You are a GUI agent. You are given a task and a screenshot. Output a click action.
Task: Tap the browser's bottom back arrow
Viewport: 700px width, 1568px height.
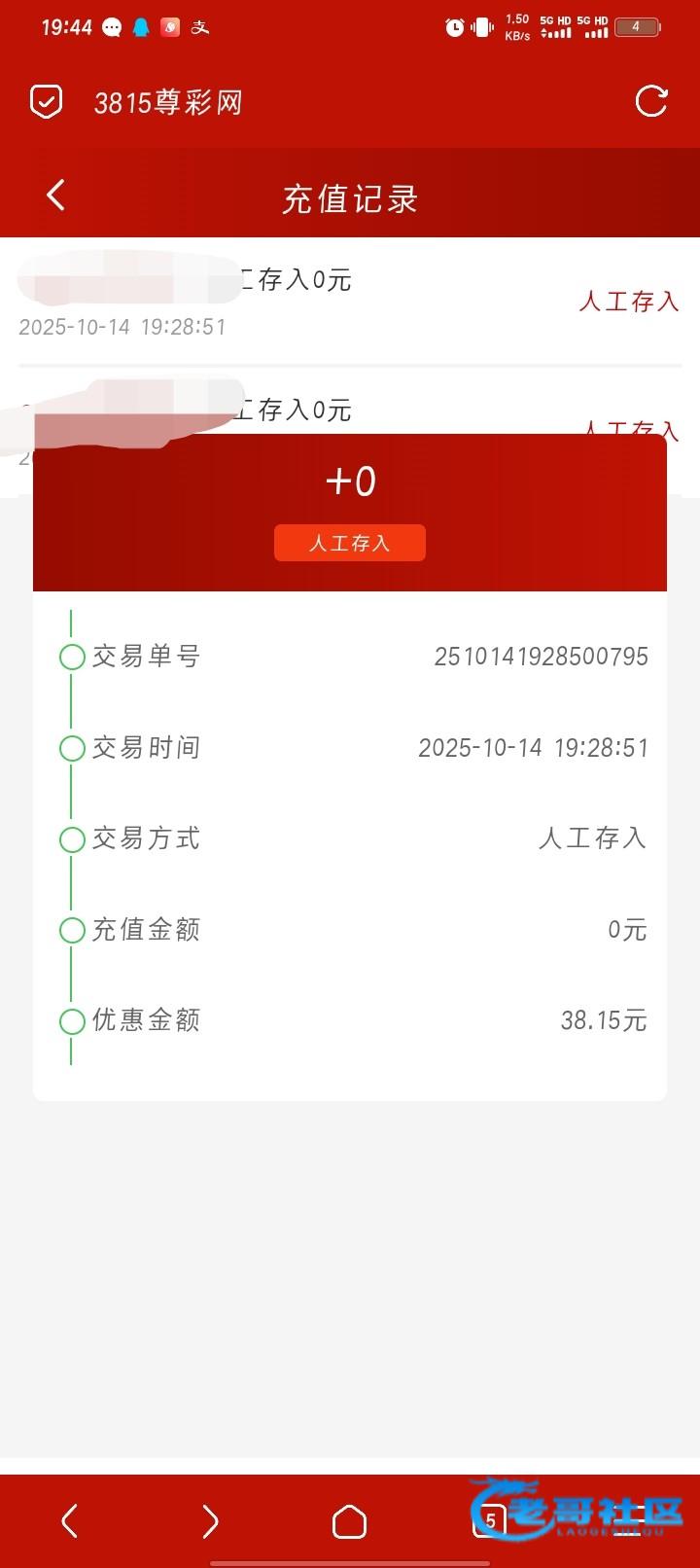point(70,1520)
